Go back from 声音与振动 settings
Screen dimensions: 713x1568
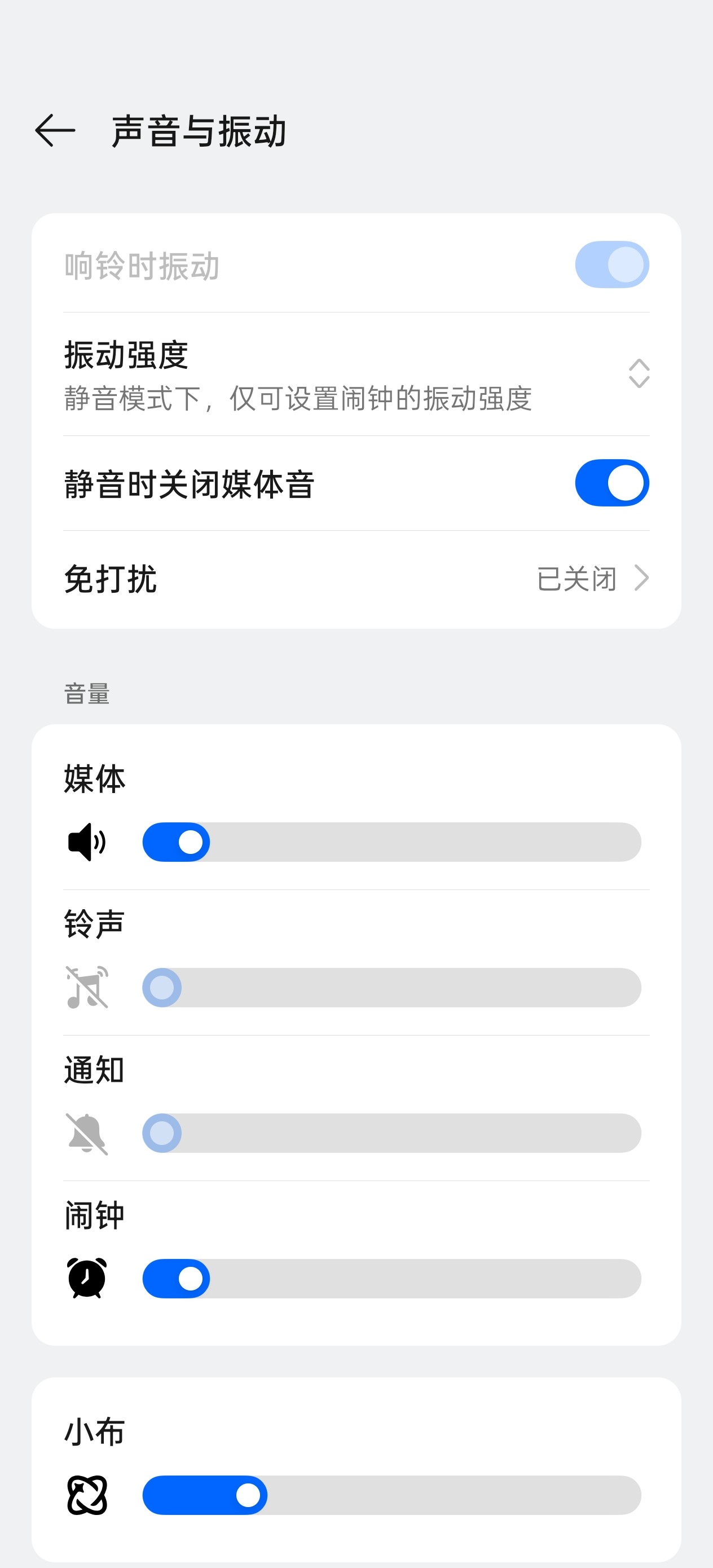coord(55,130)
